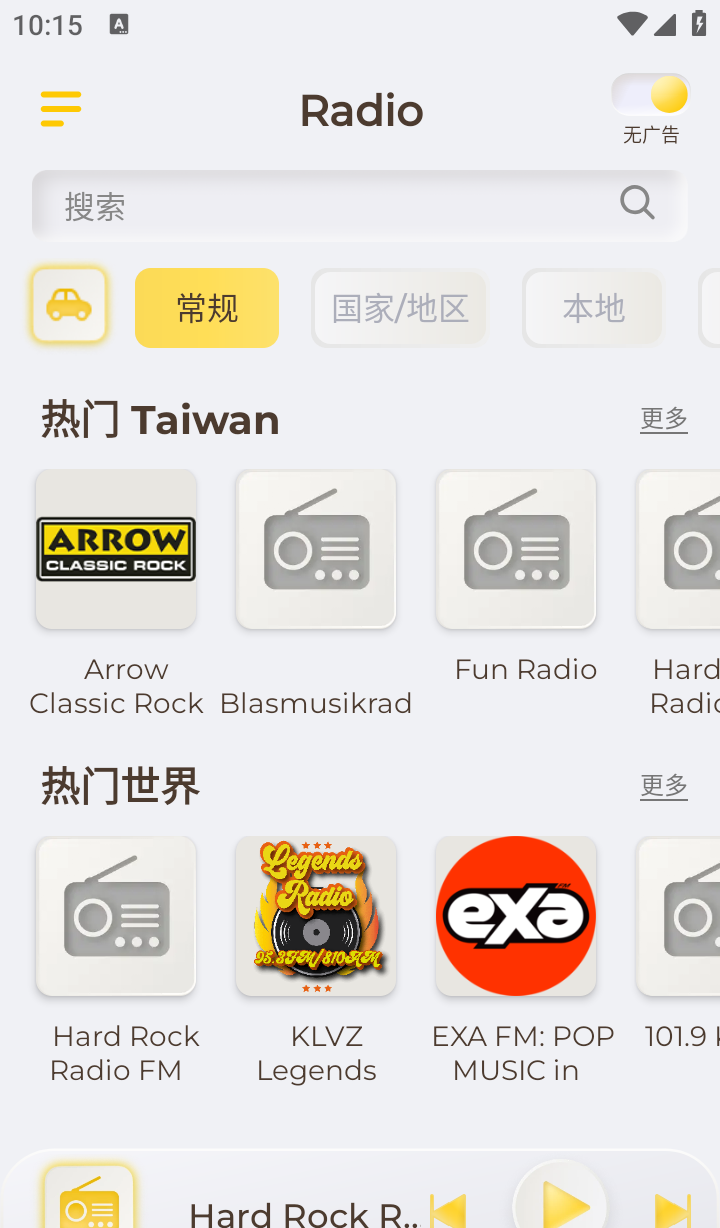
Task: Open 更多 for 热门 Taiwan
Action: (x=664, y=418)
